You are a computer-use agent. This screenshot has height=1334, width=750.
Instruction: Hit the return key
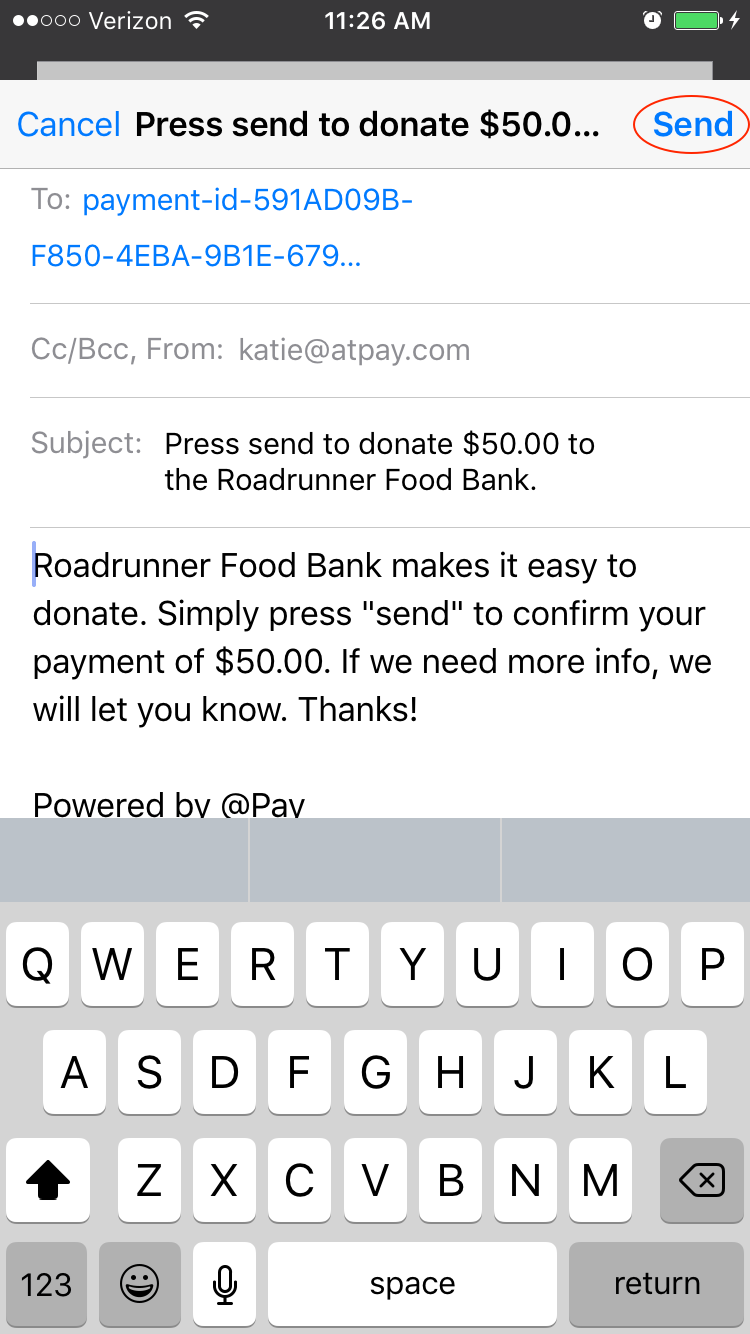pos(657,1284)
